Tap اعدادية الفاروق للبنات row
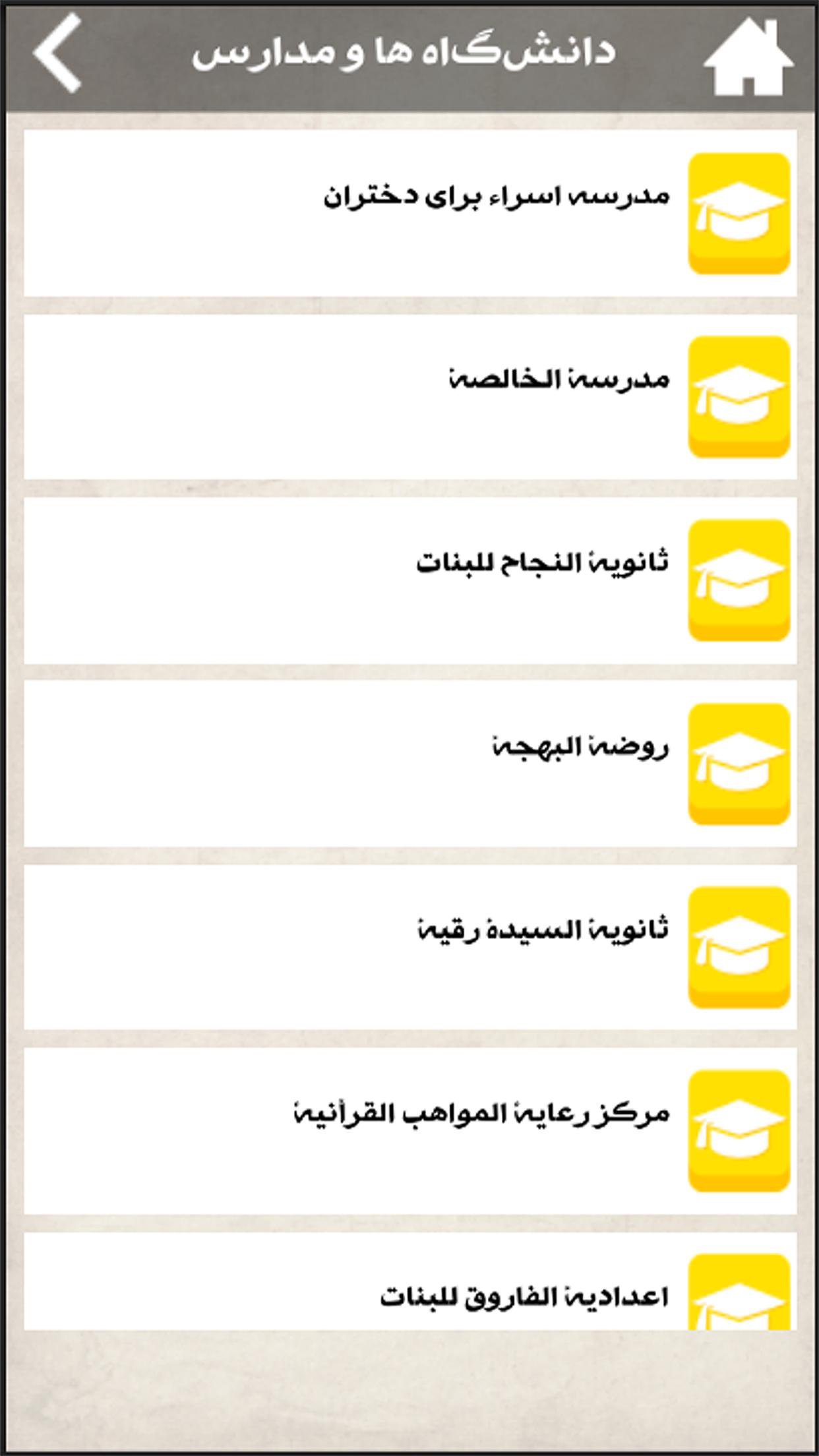The image size is (819, 1456). (x=410, y=1280)
